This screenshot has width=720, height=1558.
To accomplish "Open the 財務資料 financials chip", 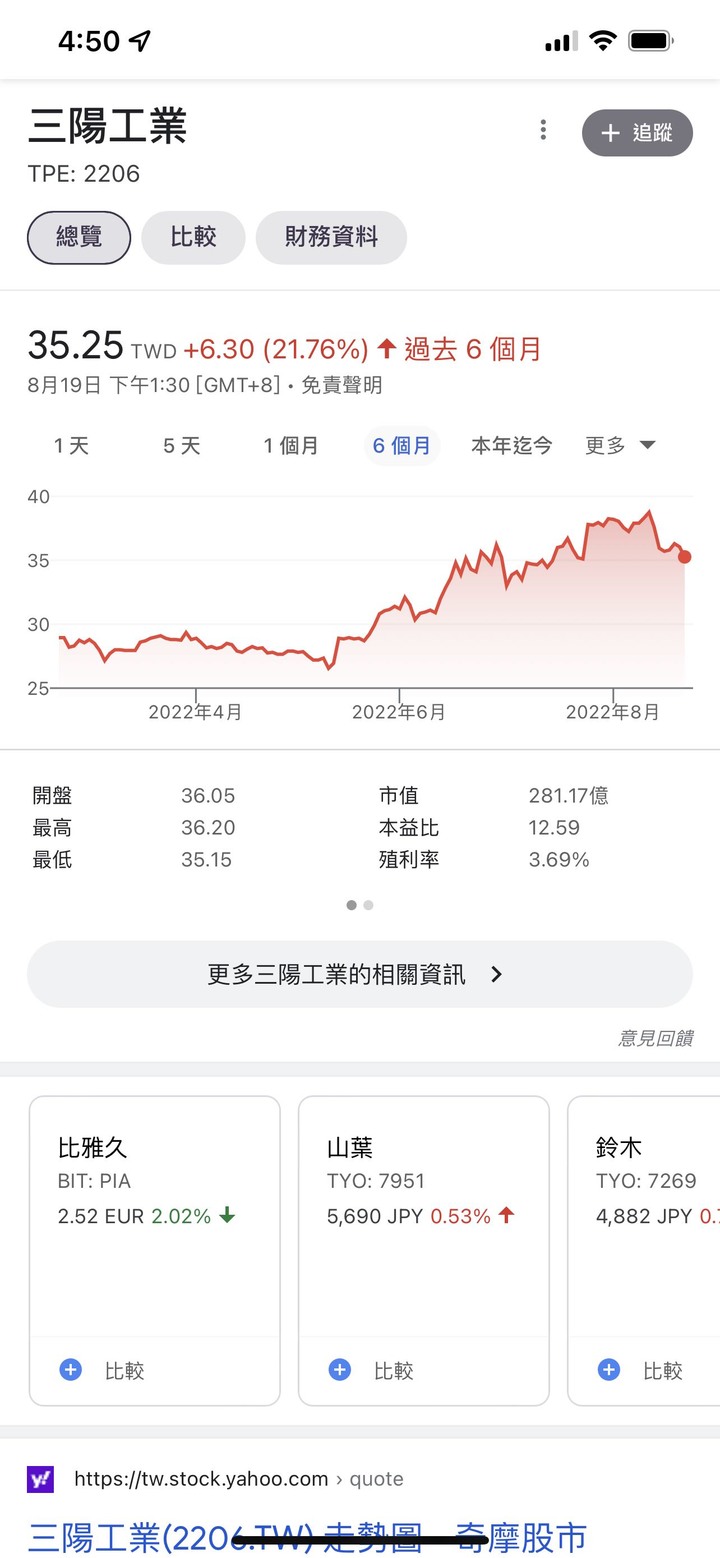I will point(331,237).
